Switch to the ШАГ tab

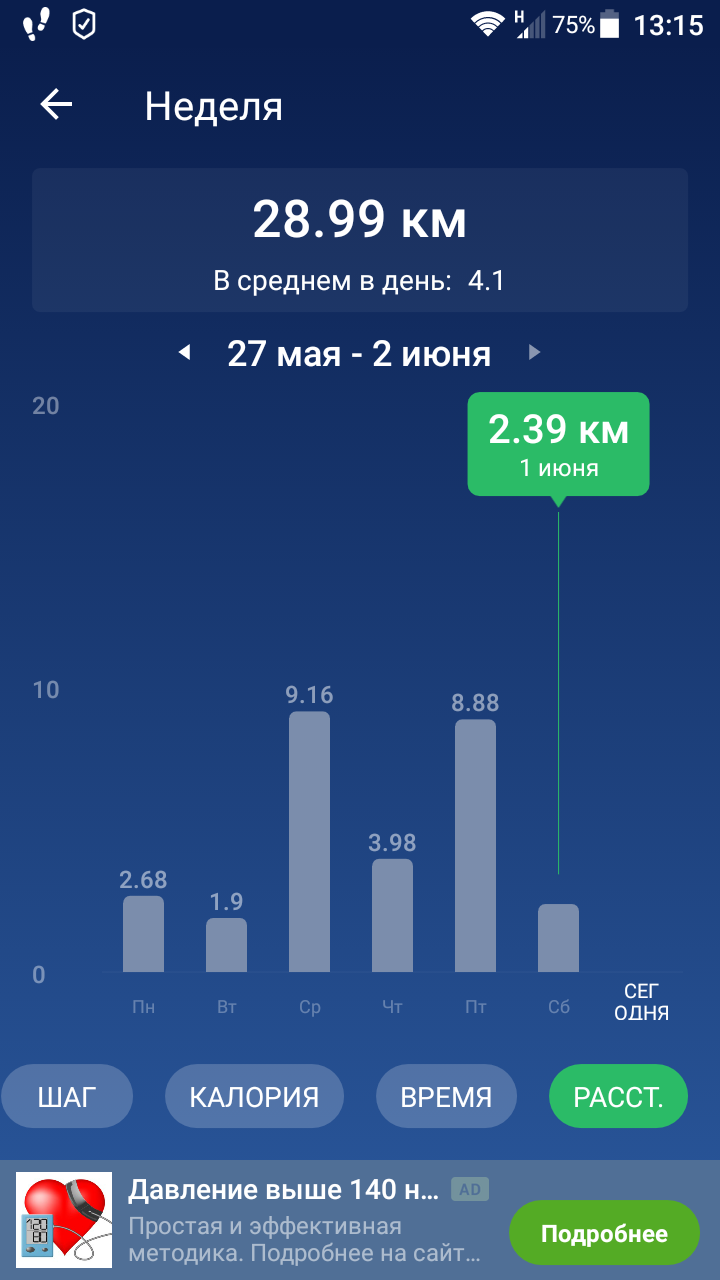67,1097
